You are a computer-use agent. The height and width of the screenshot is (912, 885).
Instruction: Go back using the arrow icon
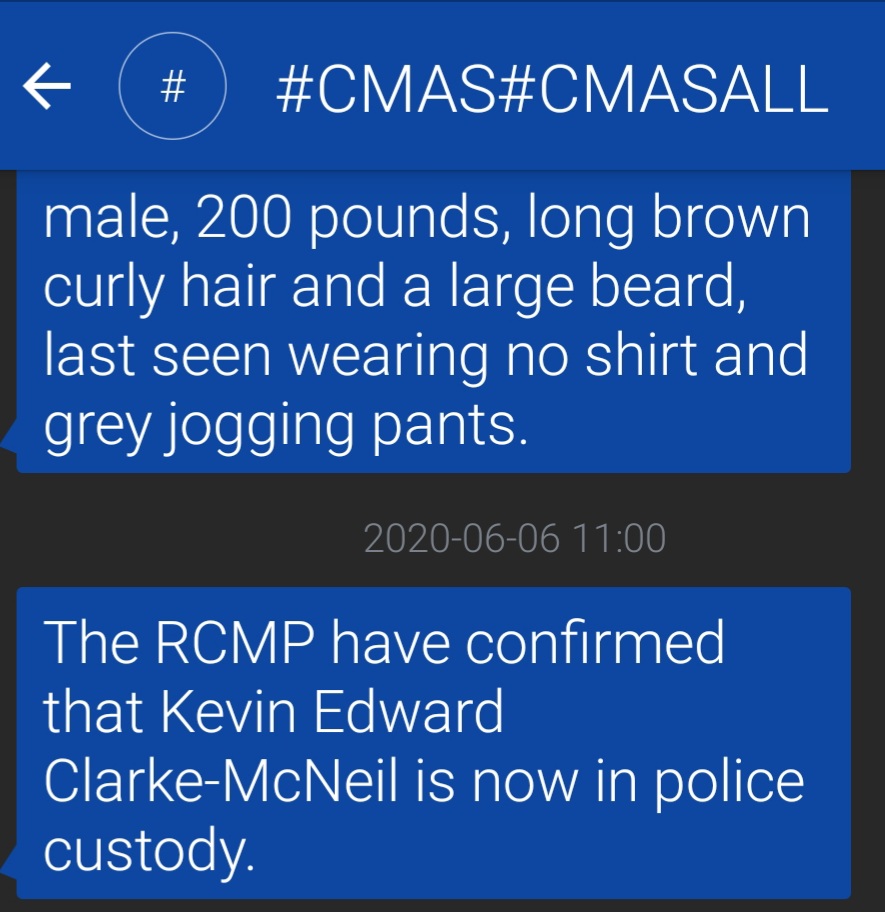click(x=47, y=87)
